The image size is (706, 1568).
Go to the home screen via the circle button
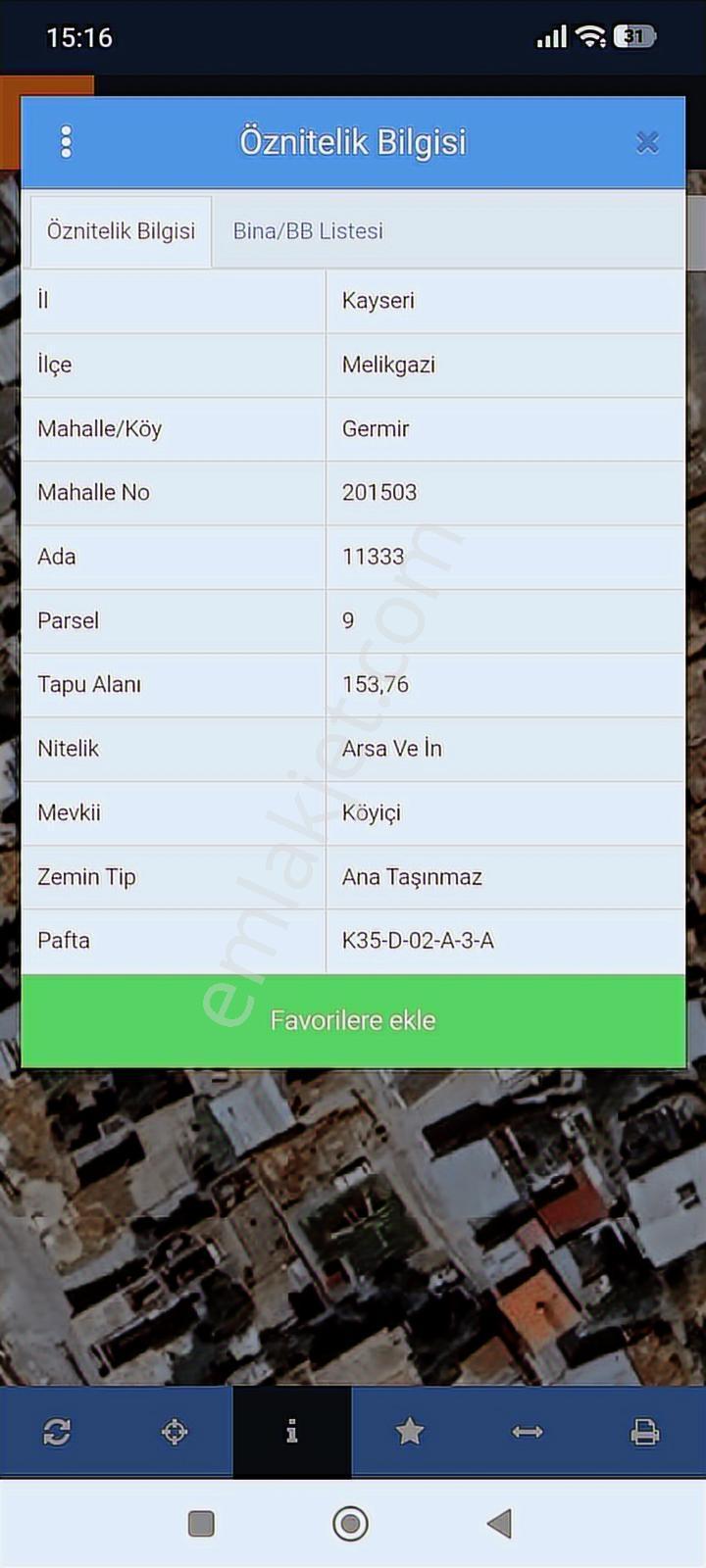(x=350, y=1523)
